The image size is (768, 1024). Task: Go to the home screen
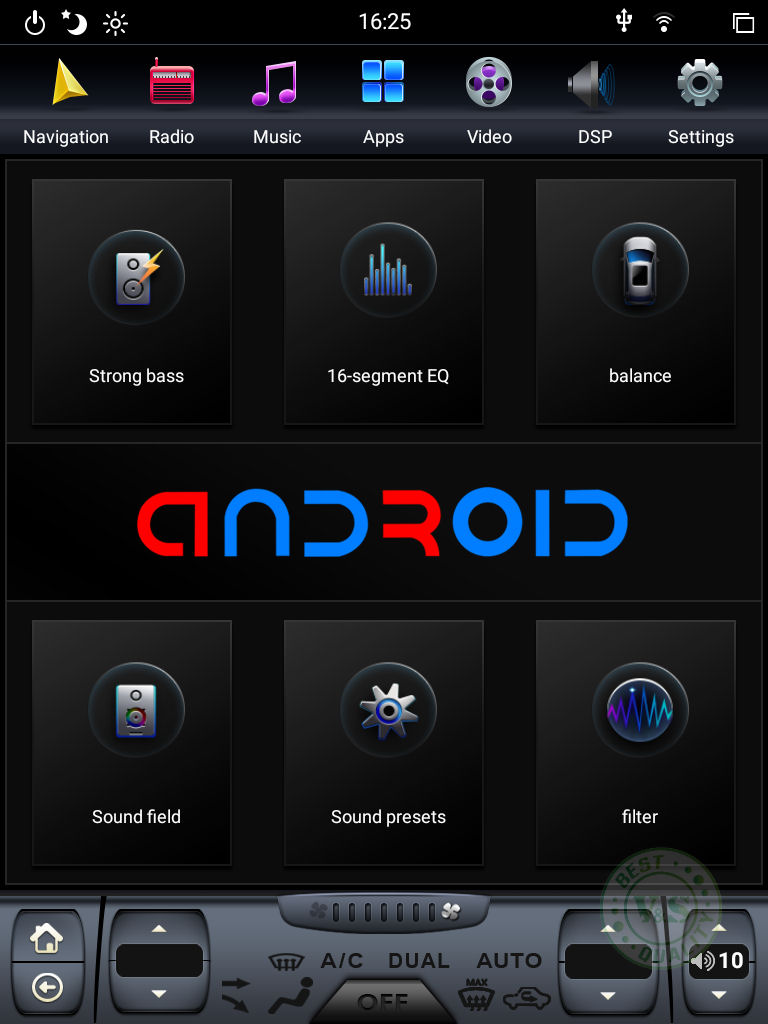(47, 938)
